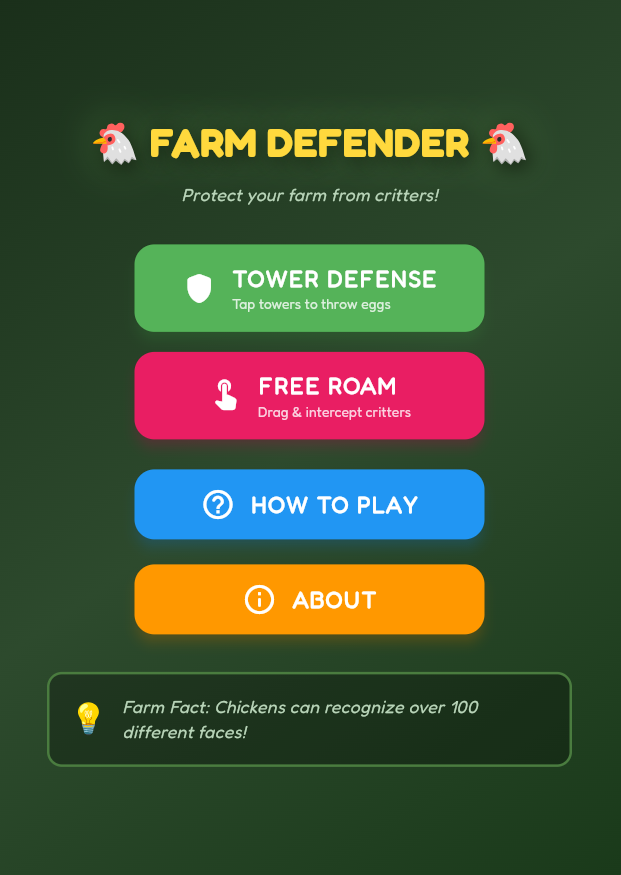The height and width of the screenshot is (875, 621).
Task: Launch Free Roam mode
Action: [309, 396]
